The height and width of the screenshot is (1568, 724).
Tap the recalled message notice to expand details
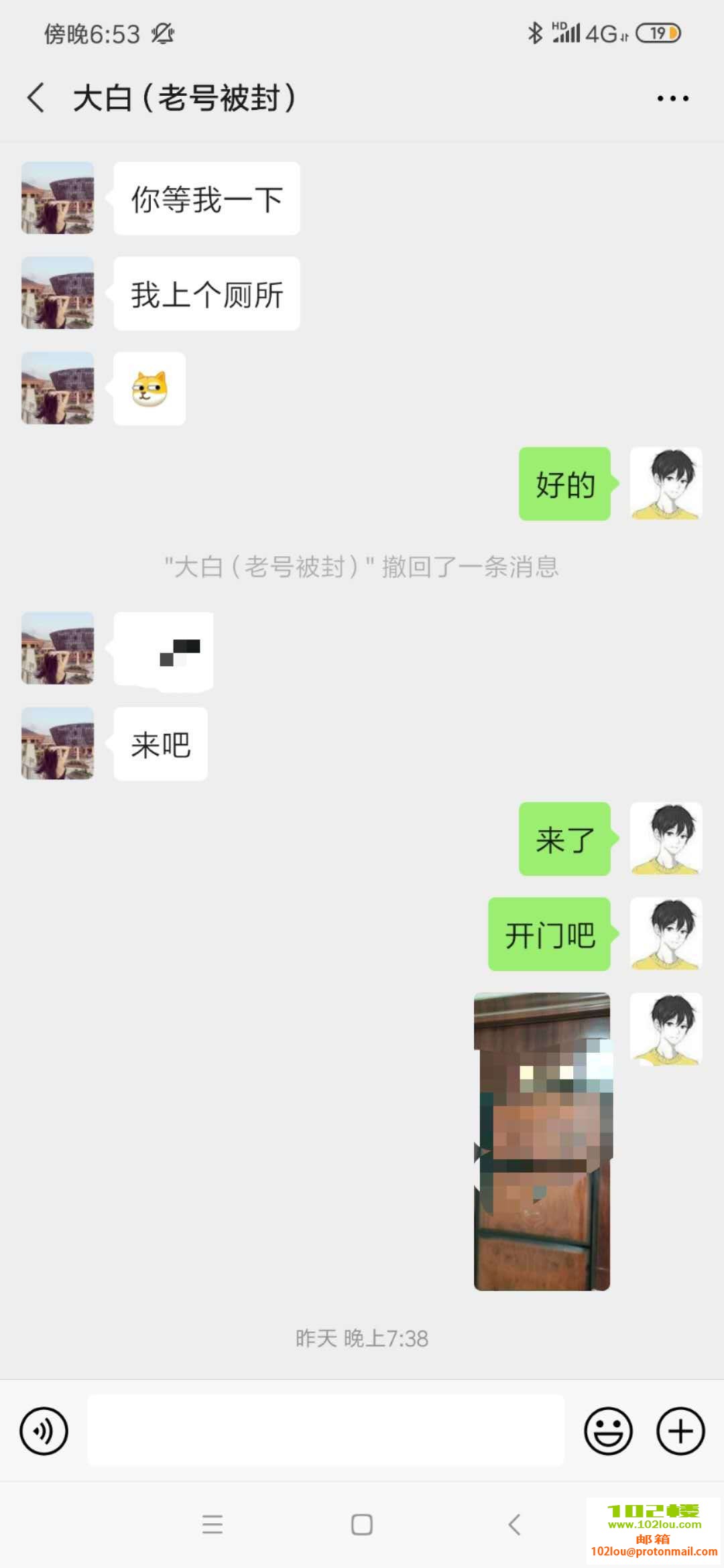tap(362, 568)
